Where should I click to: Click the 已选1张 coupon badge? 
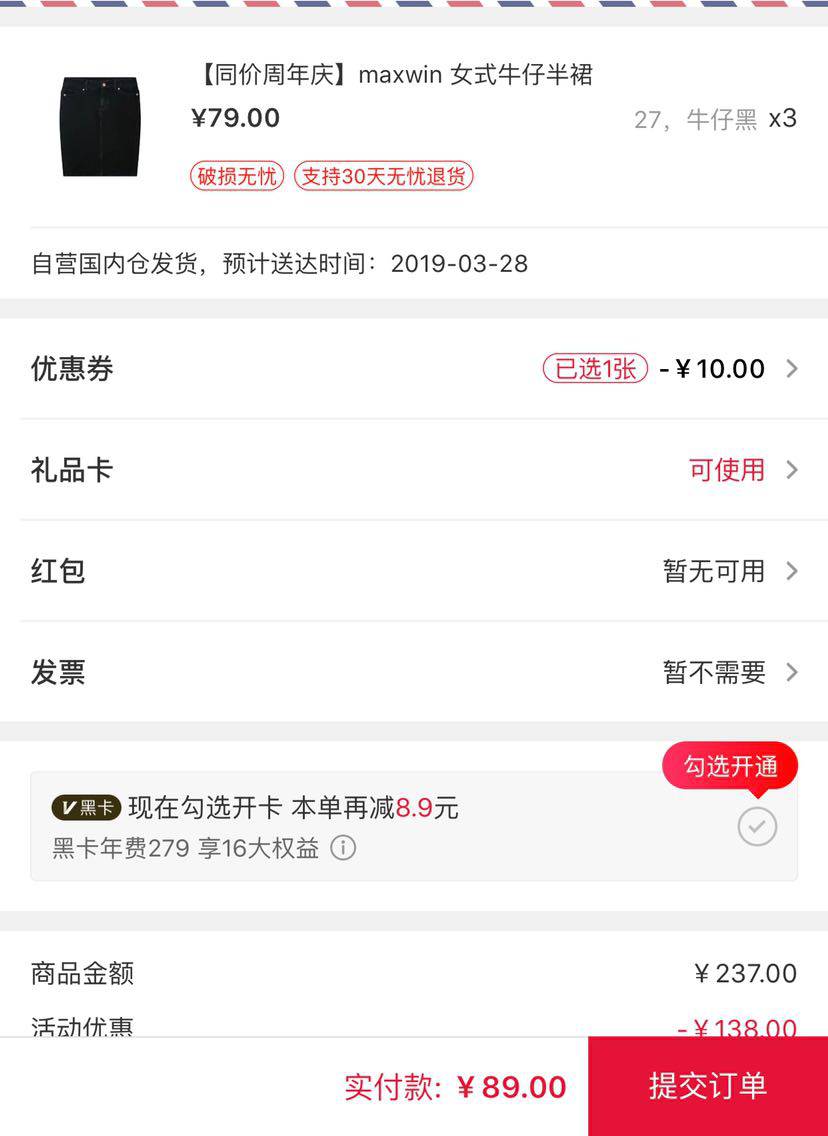(x=593, y=369)
